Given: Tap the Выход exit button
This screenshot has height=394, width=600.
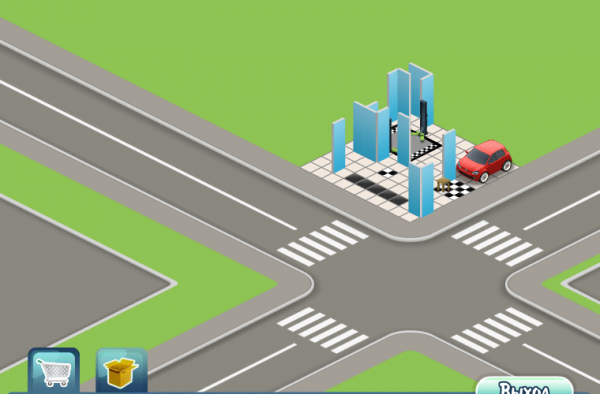Looking at the screenshot, I should pyautogui.click(x=525, y=386).
